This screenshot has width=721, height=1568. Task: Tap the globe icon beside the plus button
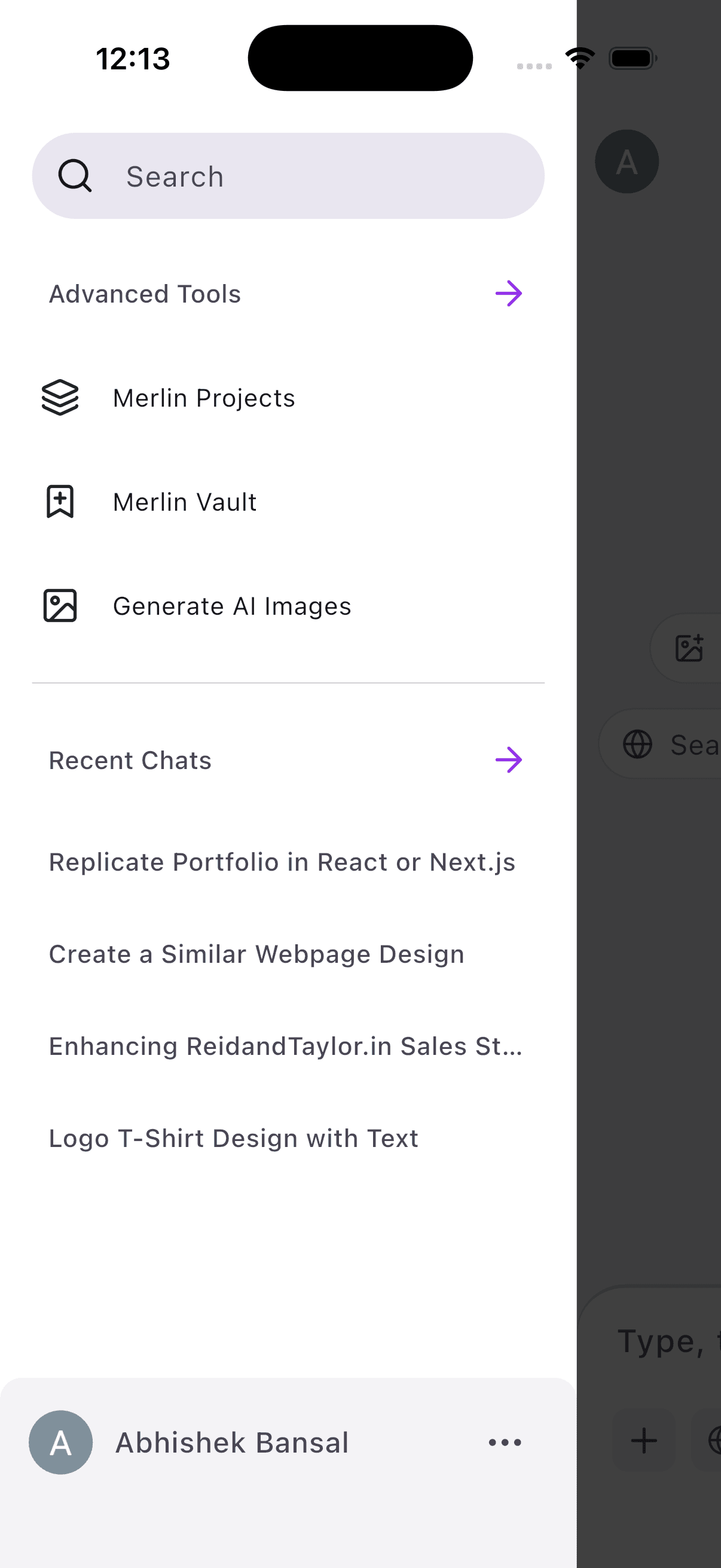click(718, 1439)
